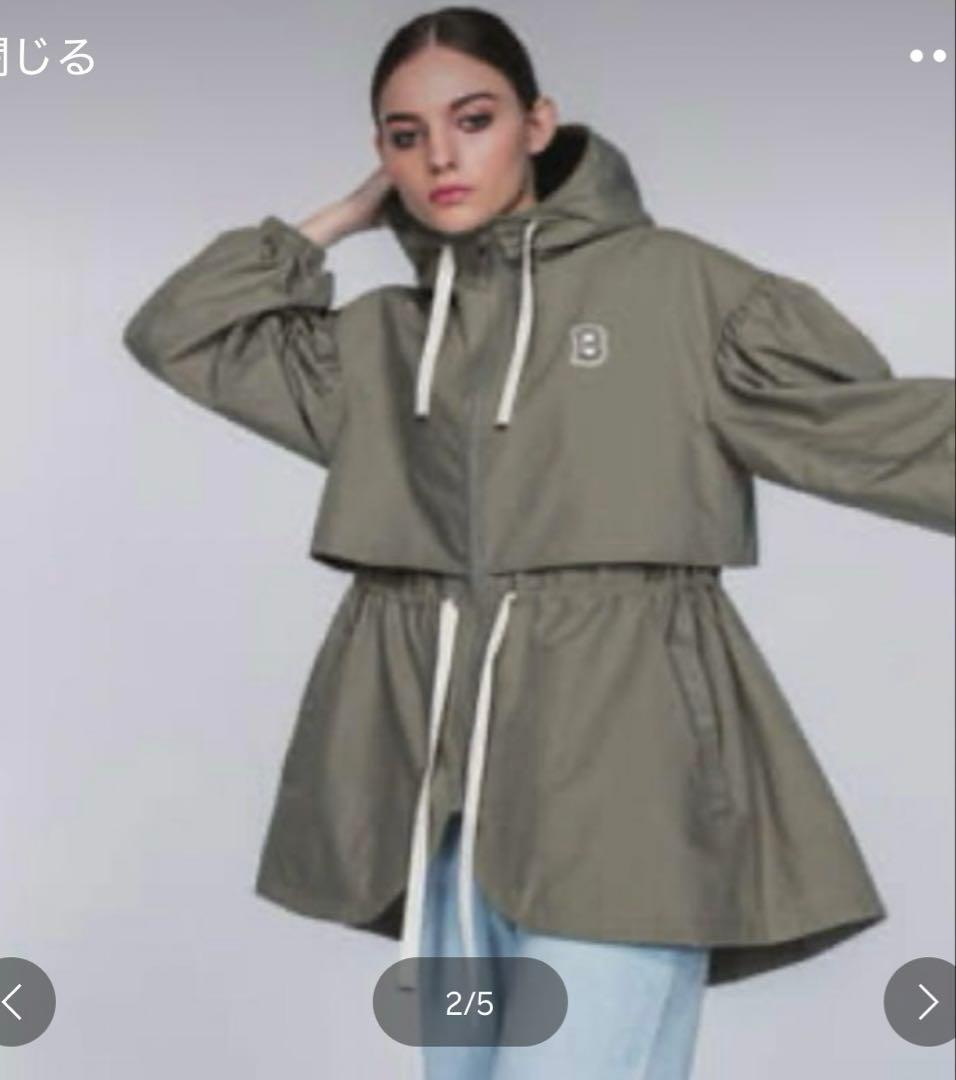Go to the next photo
The image size is (956, 1080).
pos(922,1001)
